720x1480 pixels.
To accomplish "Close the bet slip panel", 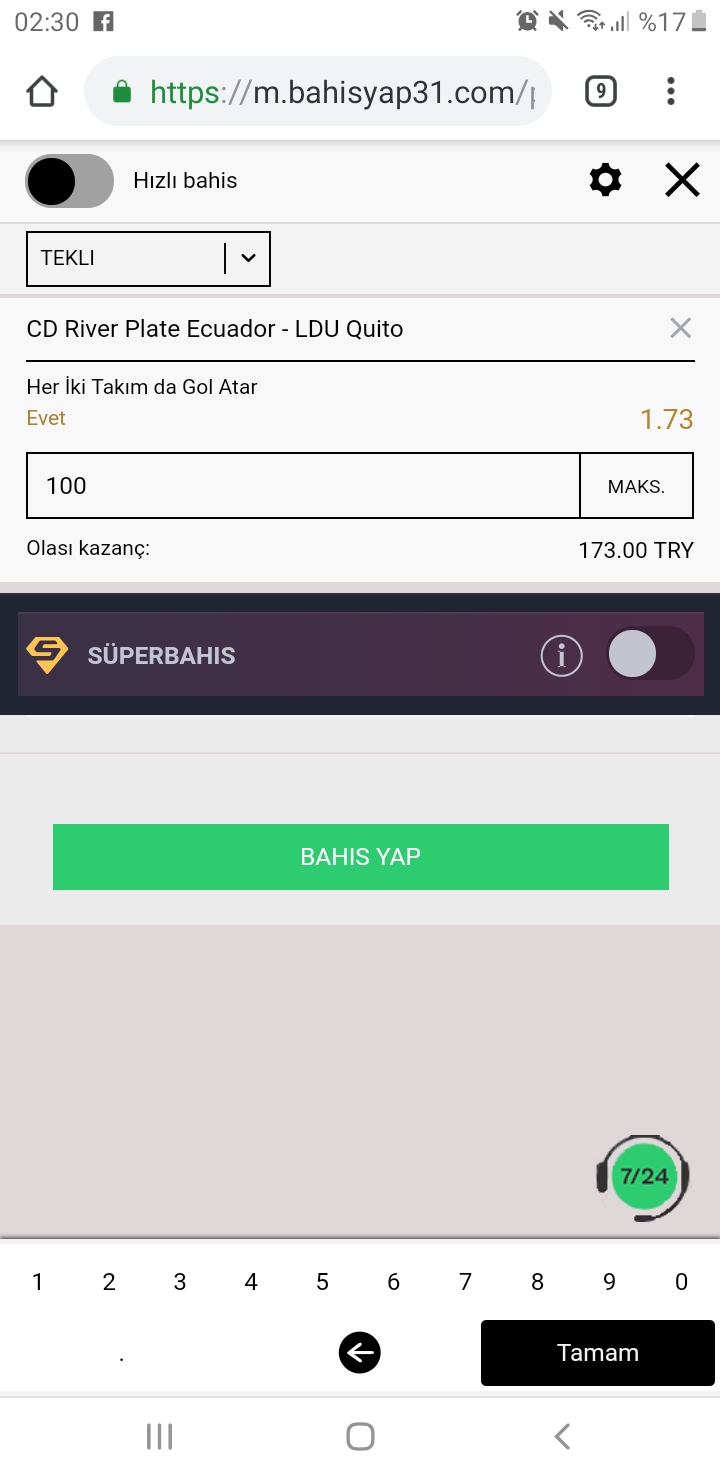I will (682, 181).
